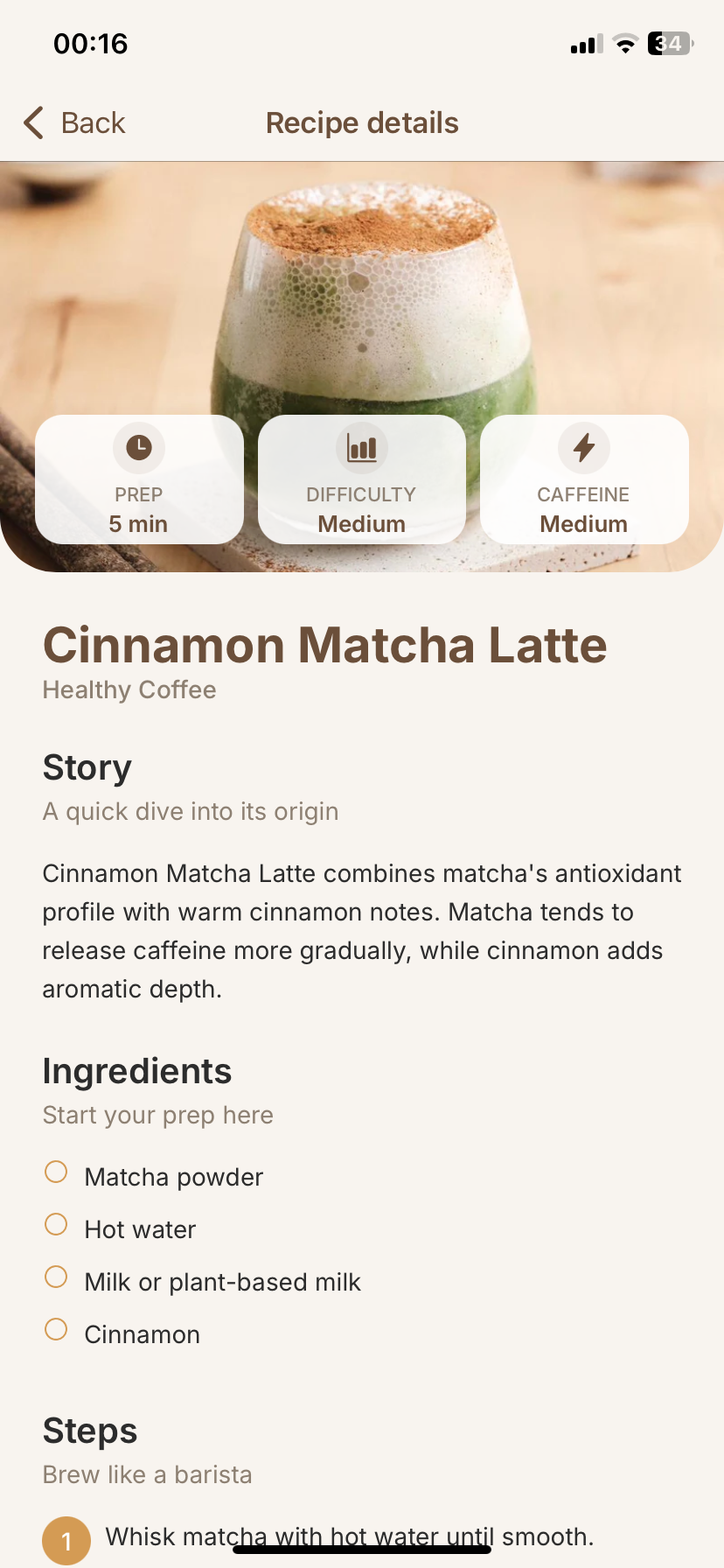Click the back chevron arrow
The height and width of the screenshot is (1568, 724).
point(33,123)
